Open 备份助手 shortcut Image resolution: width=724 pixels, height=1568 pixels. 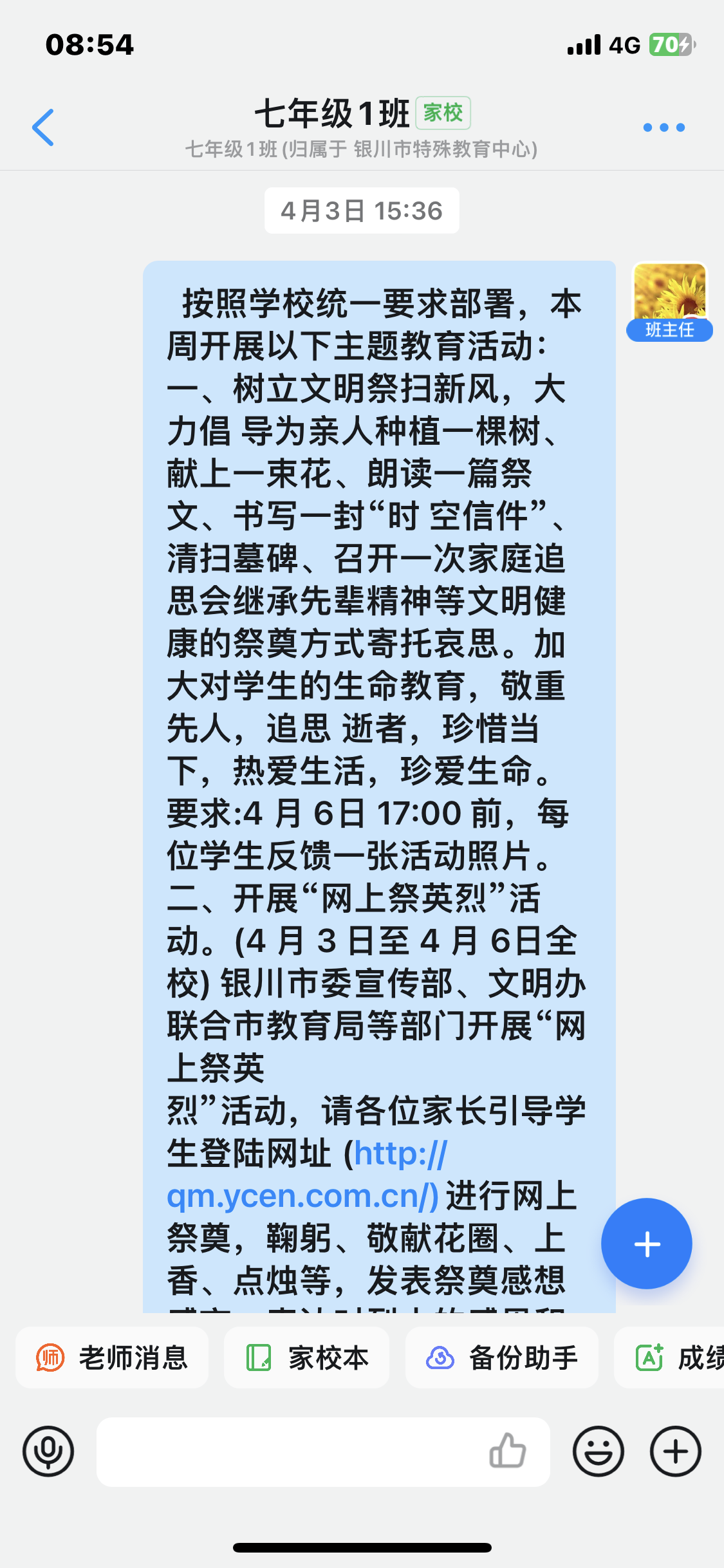click(x=502, y=1358)
